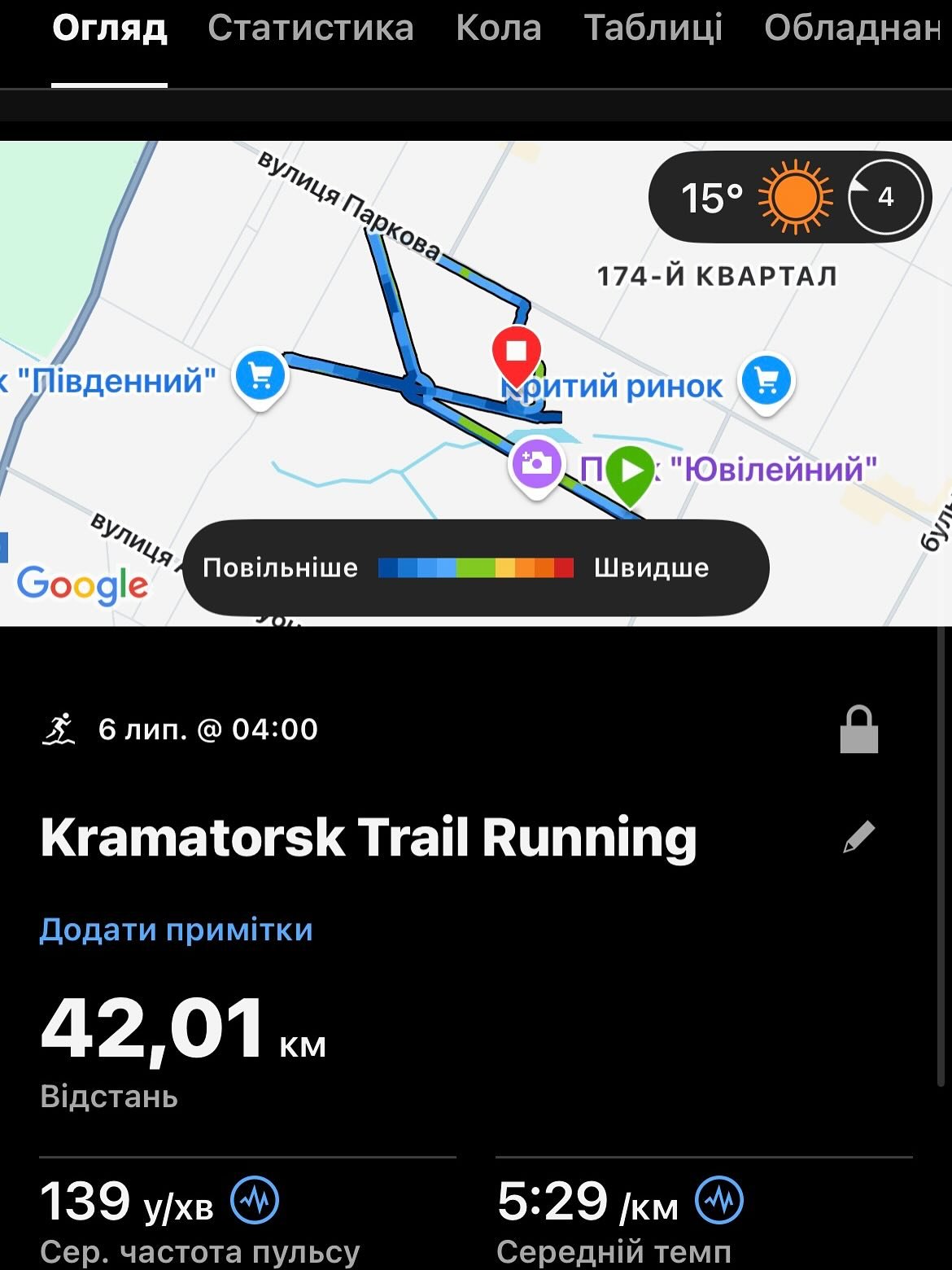The width and height of the screenshot is (952, 1270).
Task: Tap the red finish marker on map
Action: click(517, 353)
